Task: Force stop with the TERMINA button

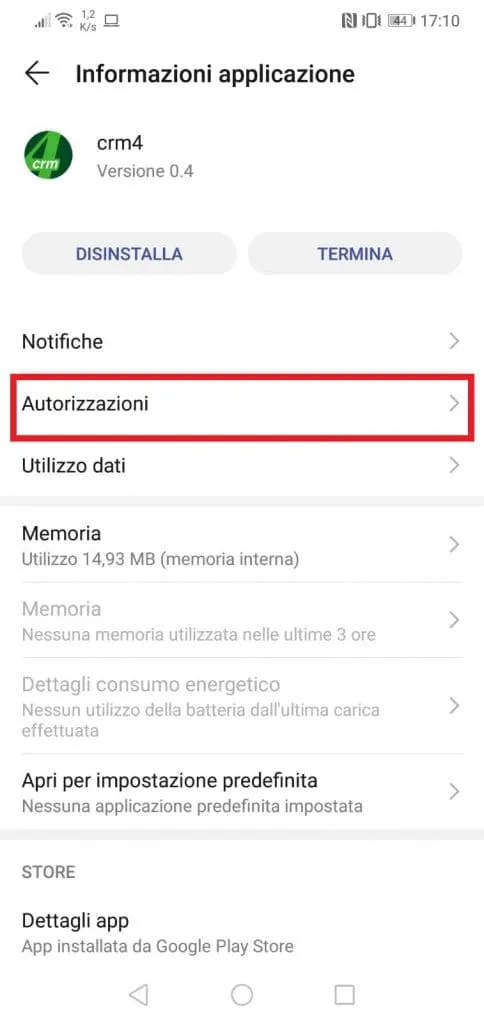Action: click(x=355, y=253)
